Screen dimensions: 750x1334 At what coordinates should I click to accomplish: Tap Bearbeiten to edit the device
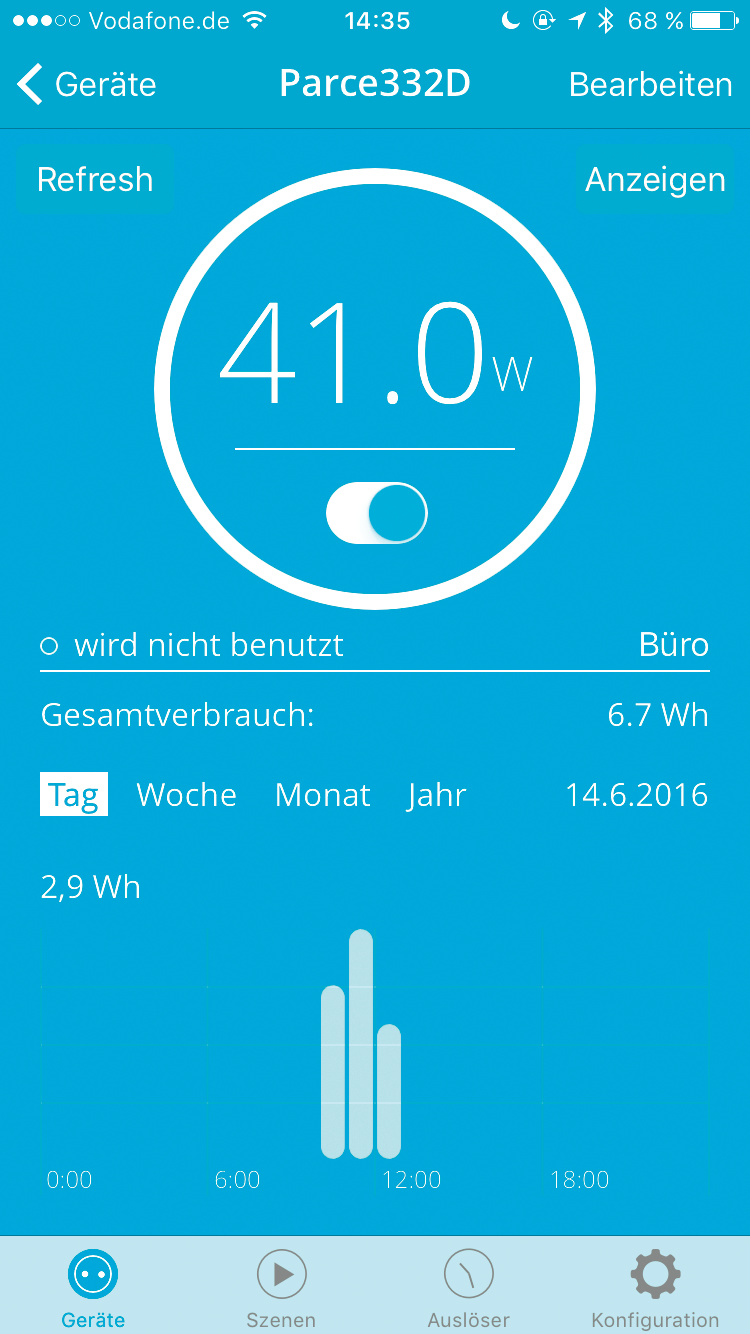pyautogui.click(x=650, y=85)
